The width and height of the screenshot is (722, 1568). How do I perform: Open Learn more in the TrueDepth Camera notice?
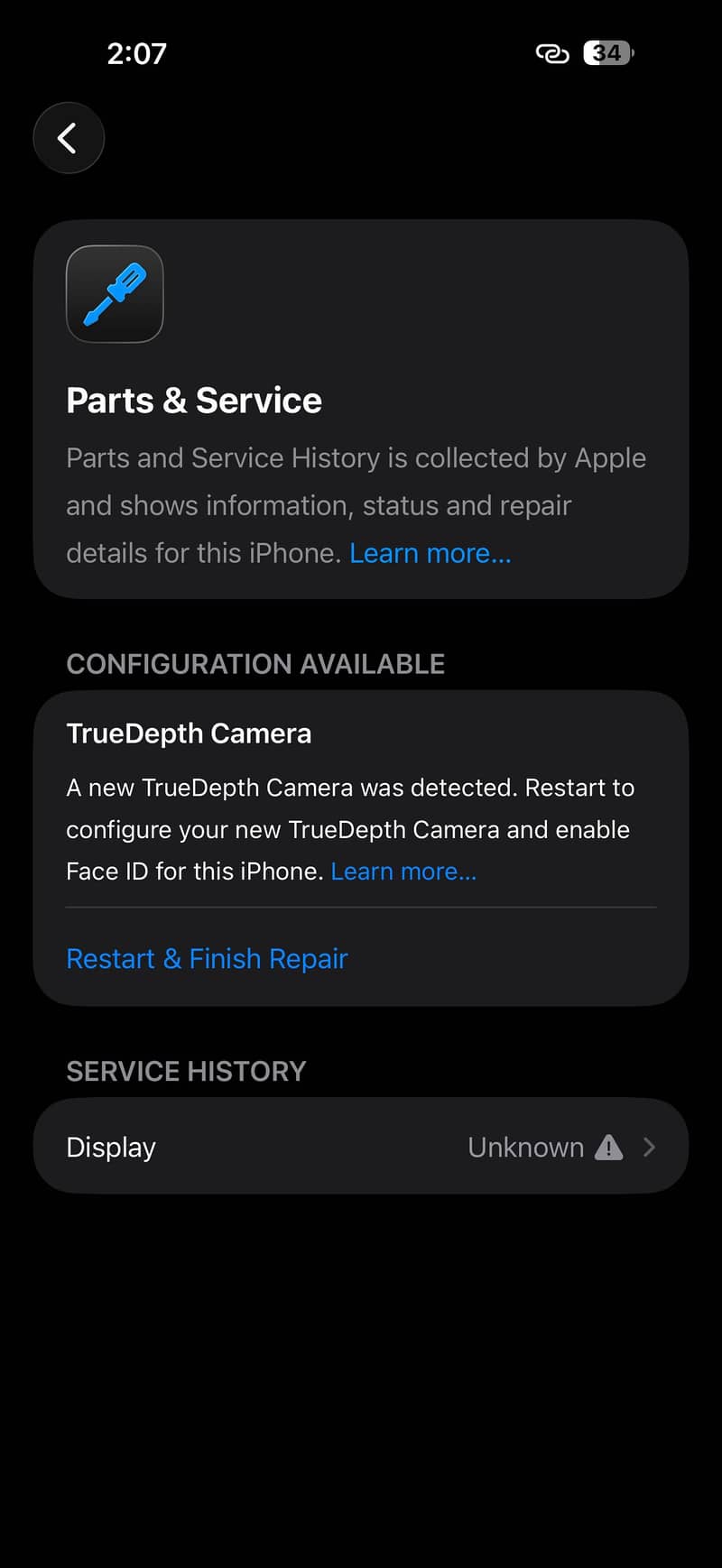point(403,871)
